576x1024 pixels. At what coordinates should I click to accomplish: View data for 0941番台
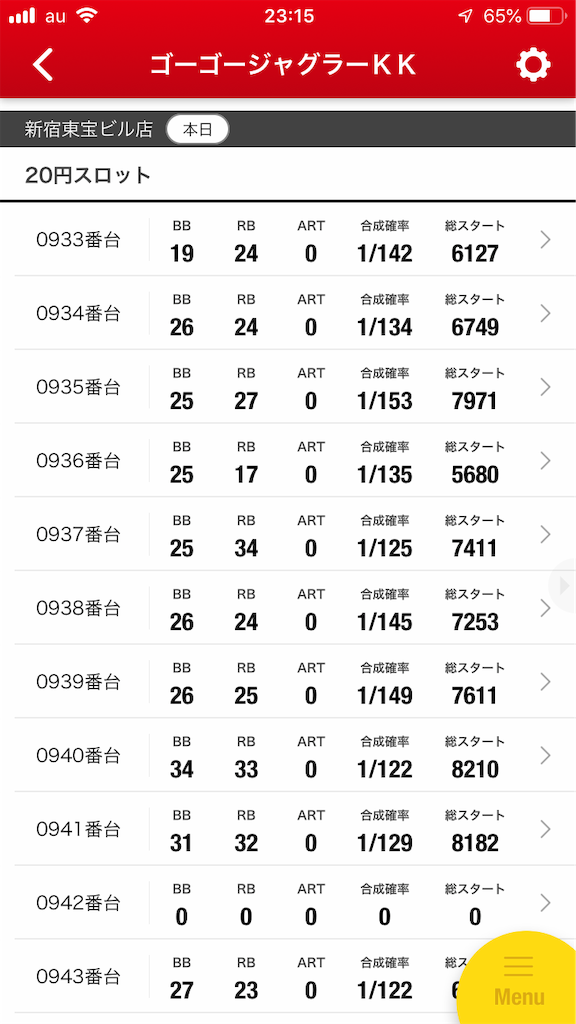[x=288, y=830]
